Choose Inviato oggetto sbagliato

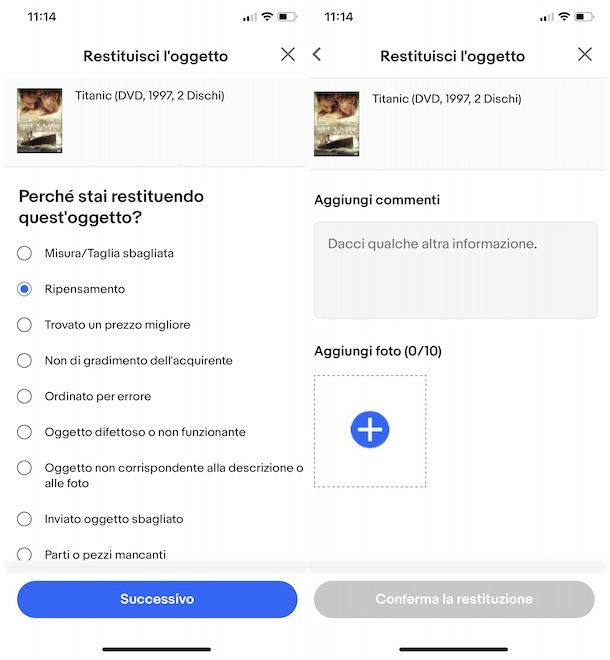coord(25,519)
